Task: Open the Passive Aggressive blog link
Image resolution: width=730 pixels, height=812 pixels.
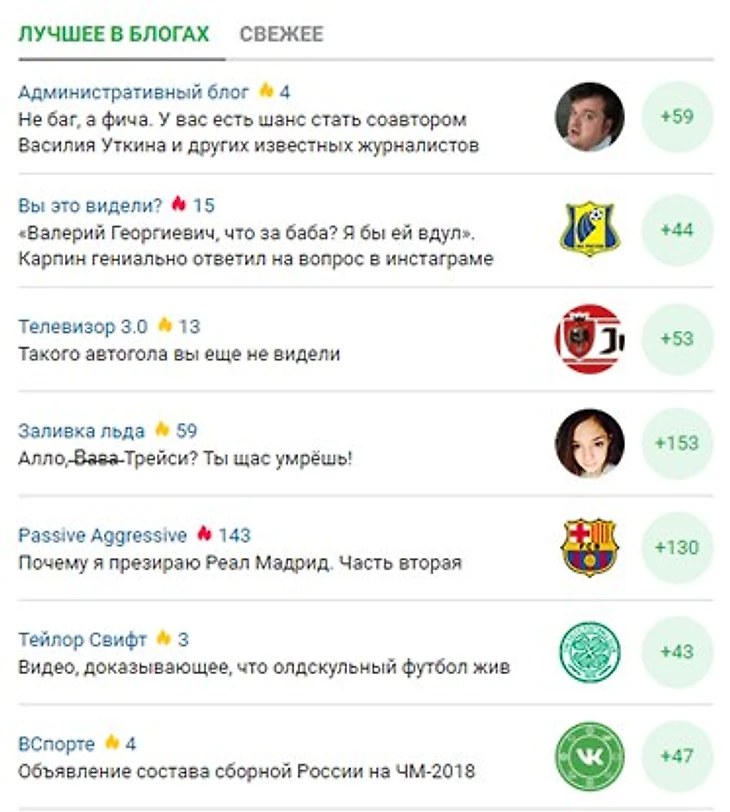Action: [x=102, y=535]
